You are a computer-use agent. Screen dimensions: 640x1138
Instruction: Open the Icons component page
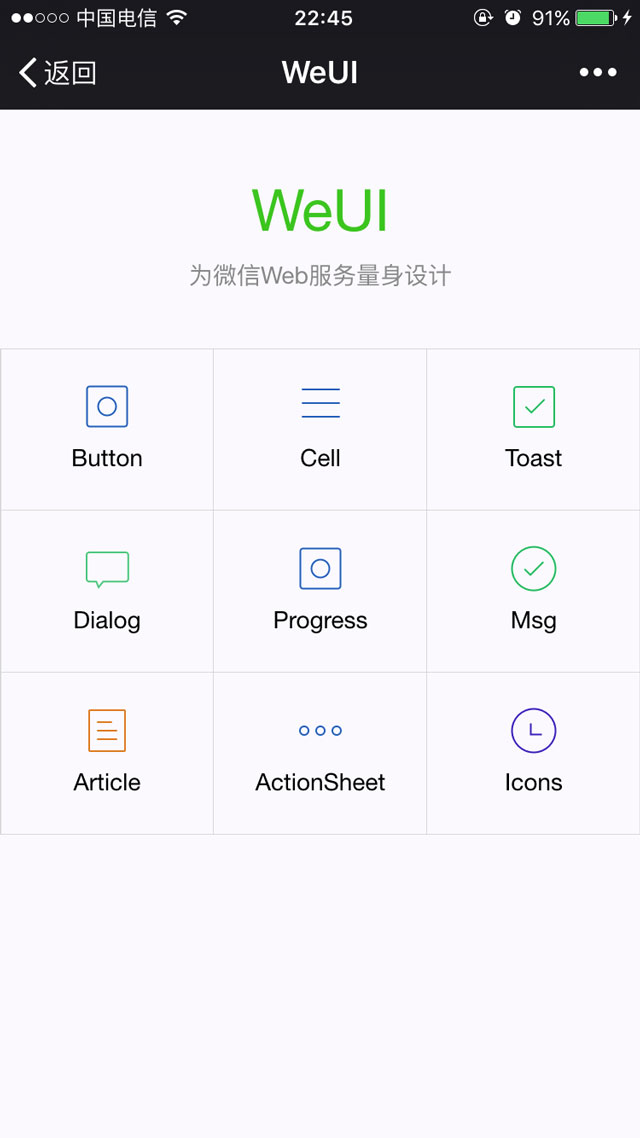533,753
